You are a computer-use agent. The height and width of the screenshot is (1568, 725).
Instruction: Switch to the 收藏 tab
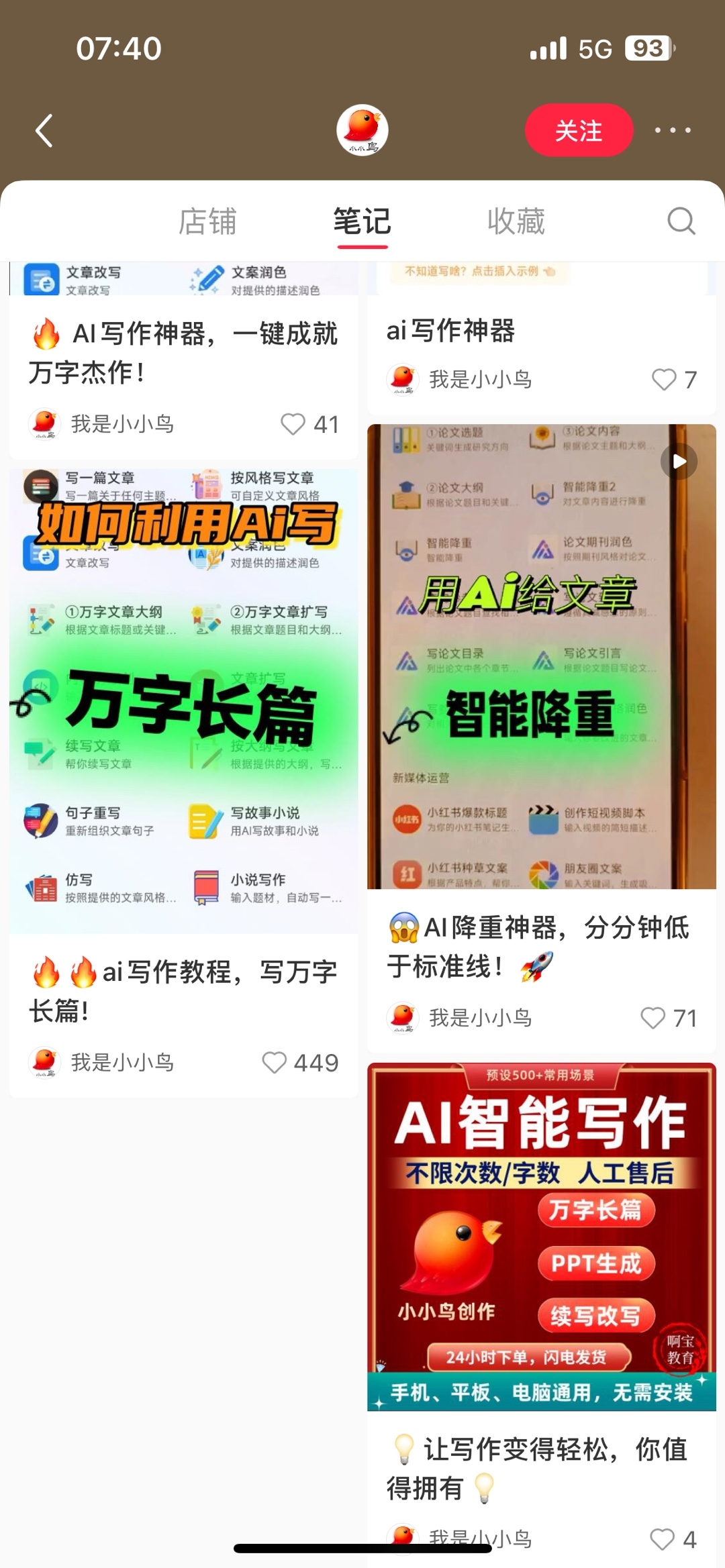[516, 221]
